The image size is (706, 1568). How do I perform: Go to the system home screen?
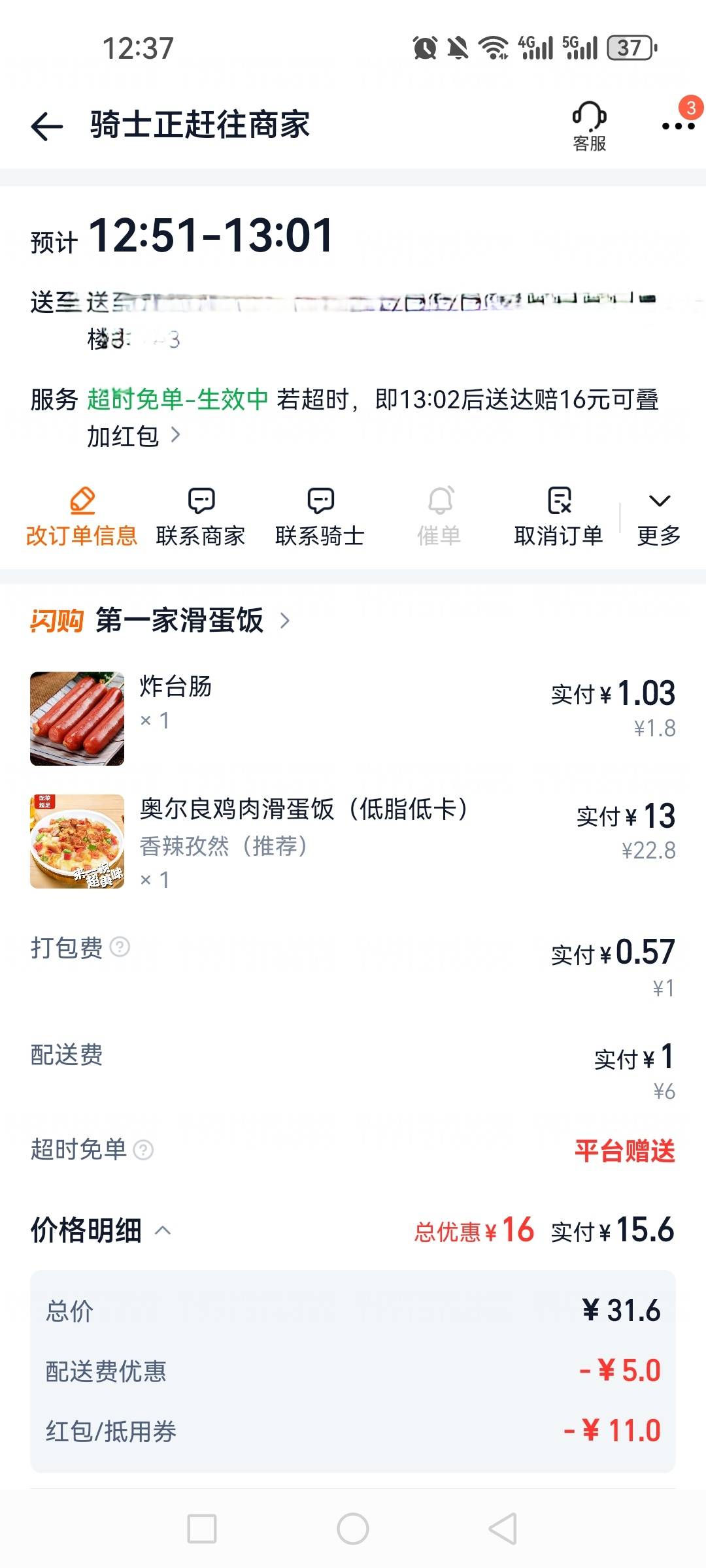coord(353,1529)
